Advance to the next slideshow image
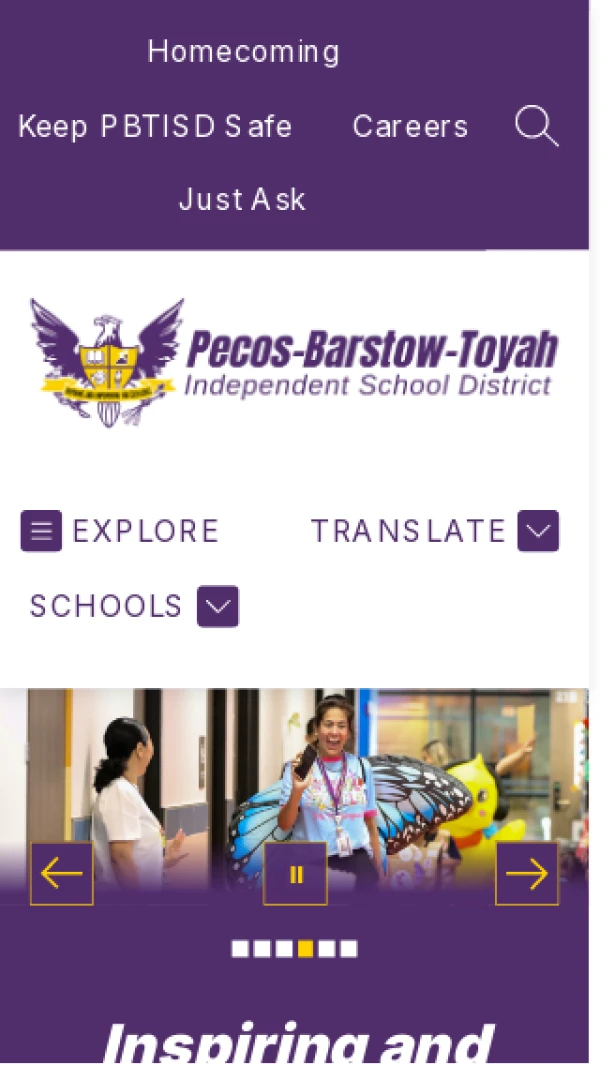Screen dimensions: 600x1065 point(527,874)
